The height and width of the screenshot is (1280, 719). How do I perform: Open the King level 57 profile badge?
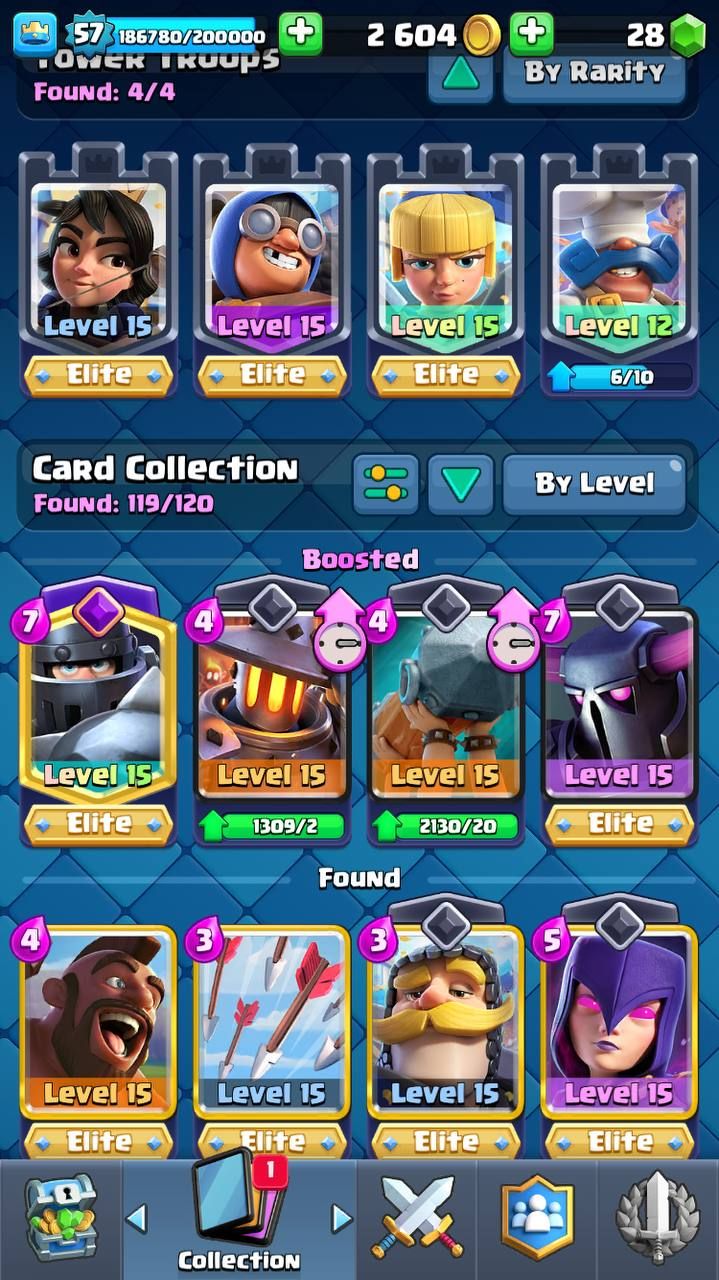click(x=35, y=35)
